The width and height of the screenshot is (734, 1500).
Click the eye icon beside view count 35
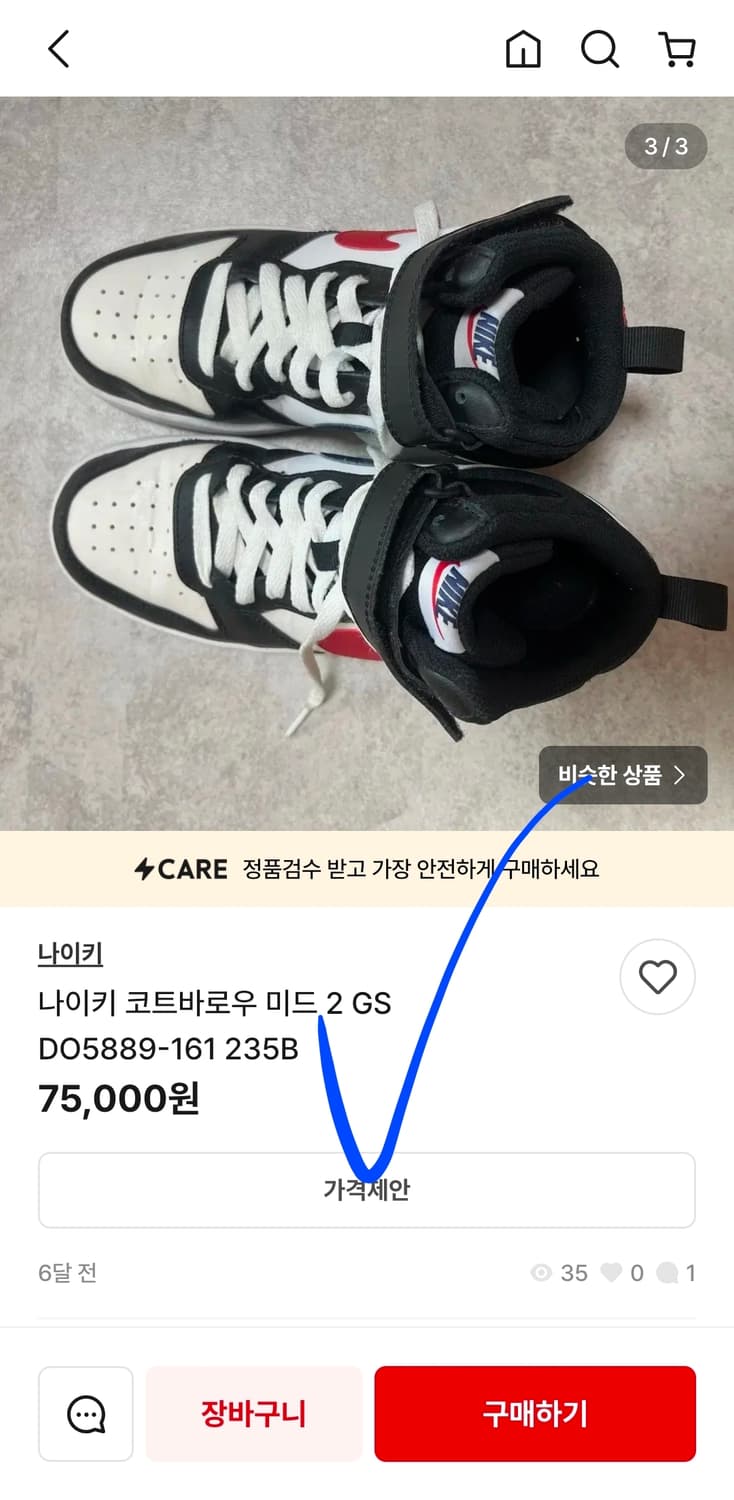pos(542,1273)
